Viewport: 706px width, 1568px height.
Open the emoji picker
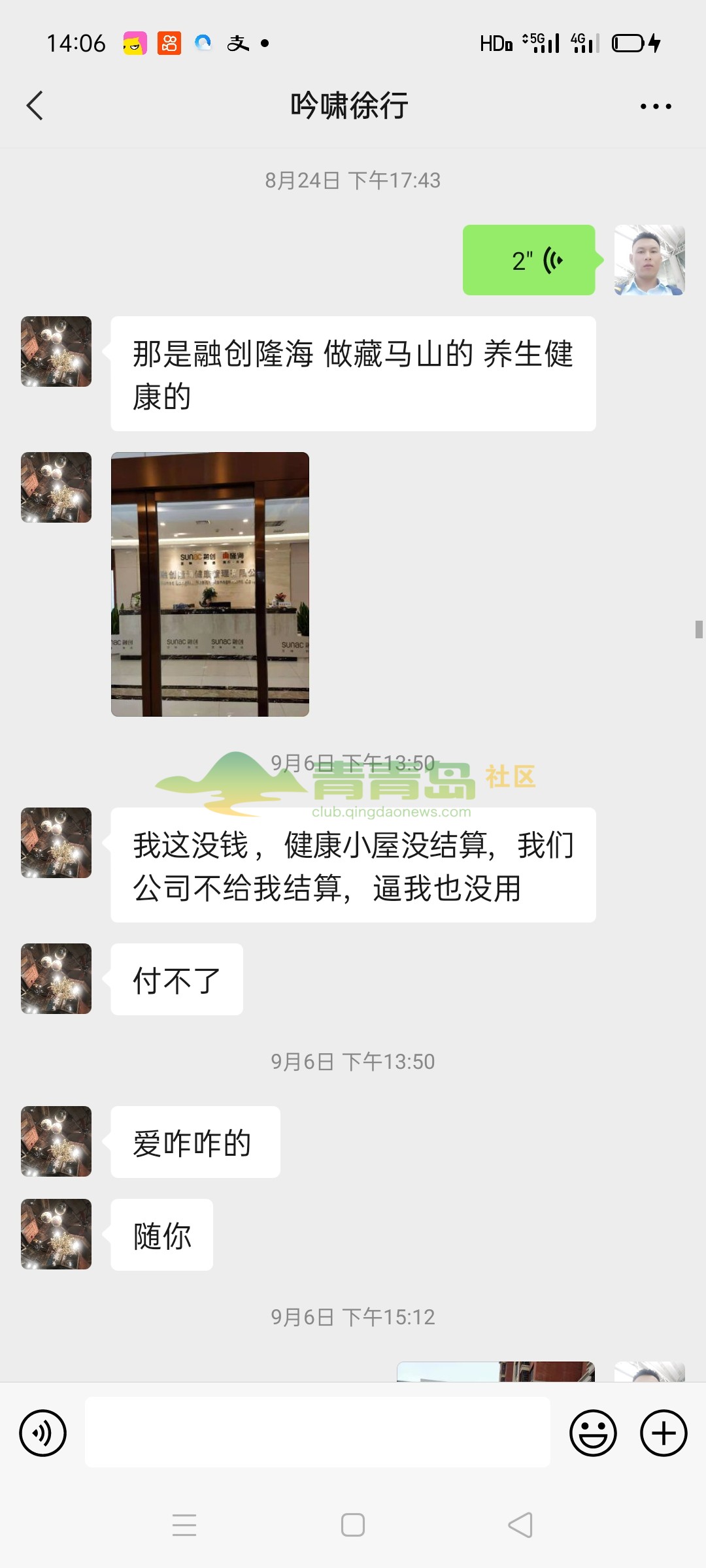[593, 1433]
